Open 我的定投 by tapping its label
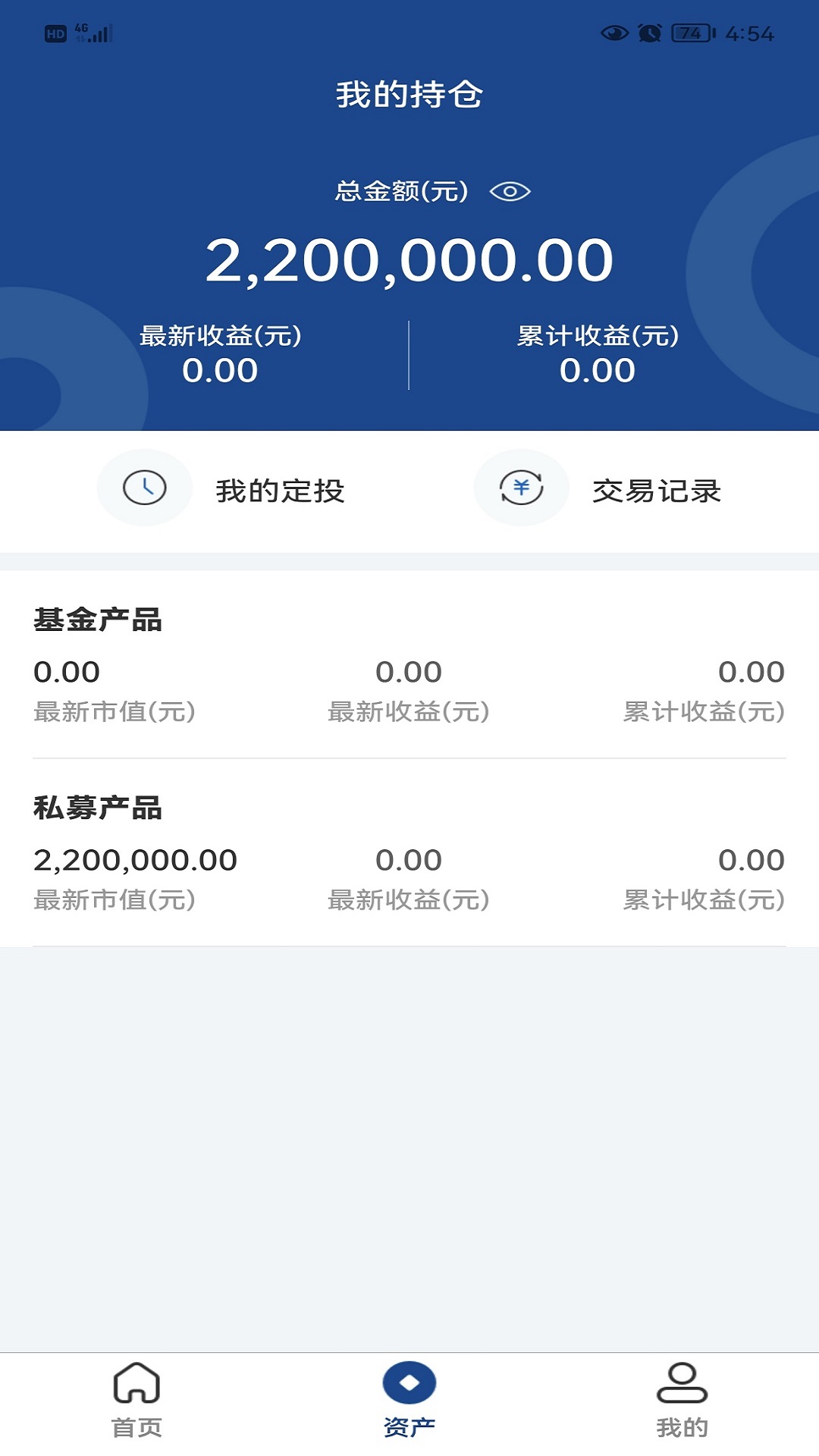Screen dimensions: 819x1456 (281, 490)
